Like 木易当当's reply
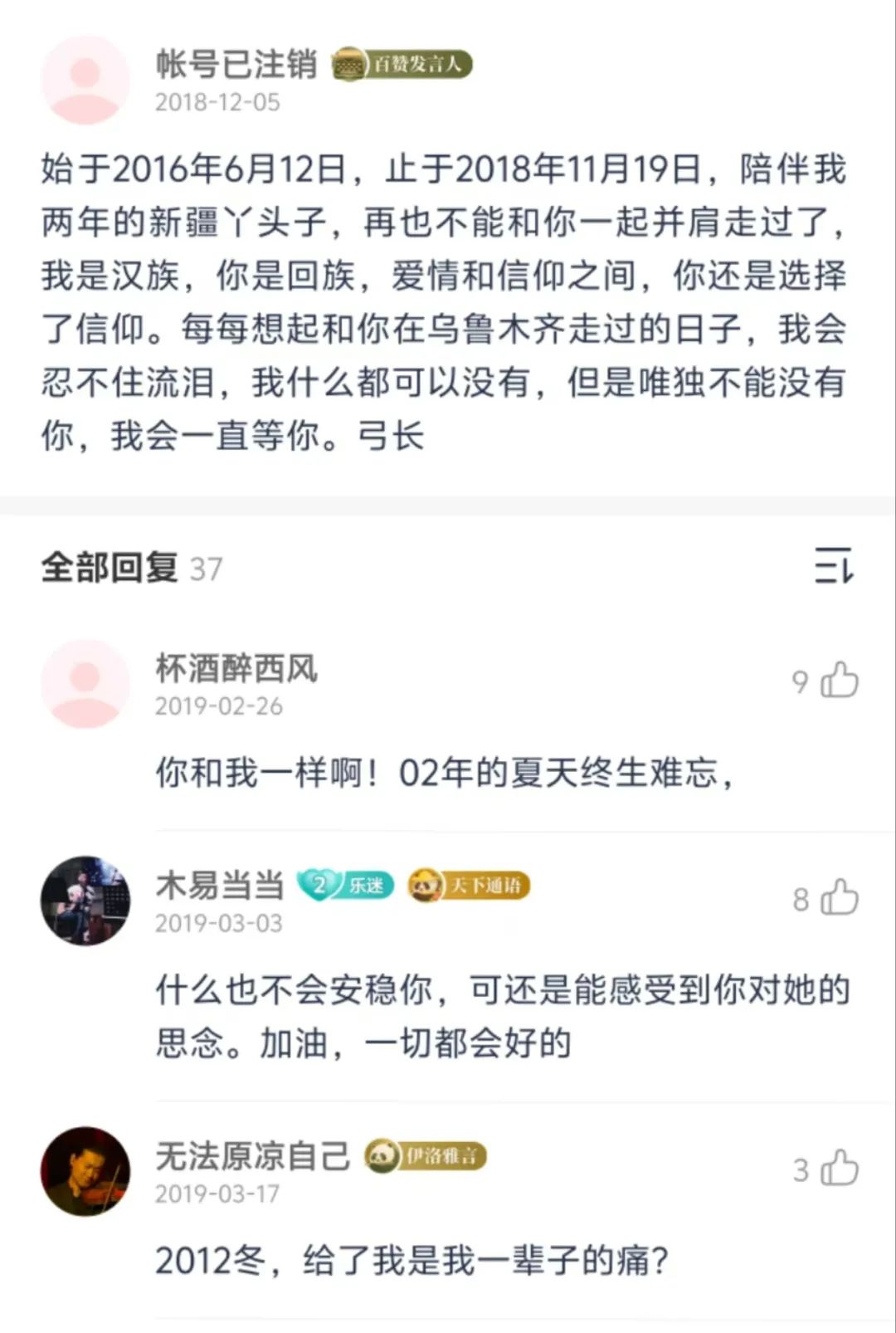Screen dimensions: 896x1333 [839, 898]
